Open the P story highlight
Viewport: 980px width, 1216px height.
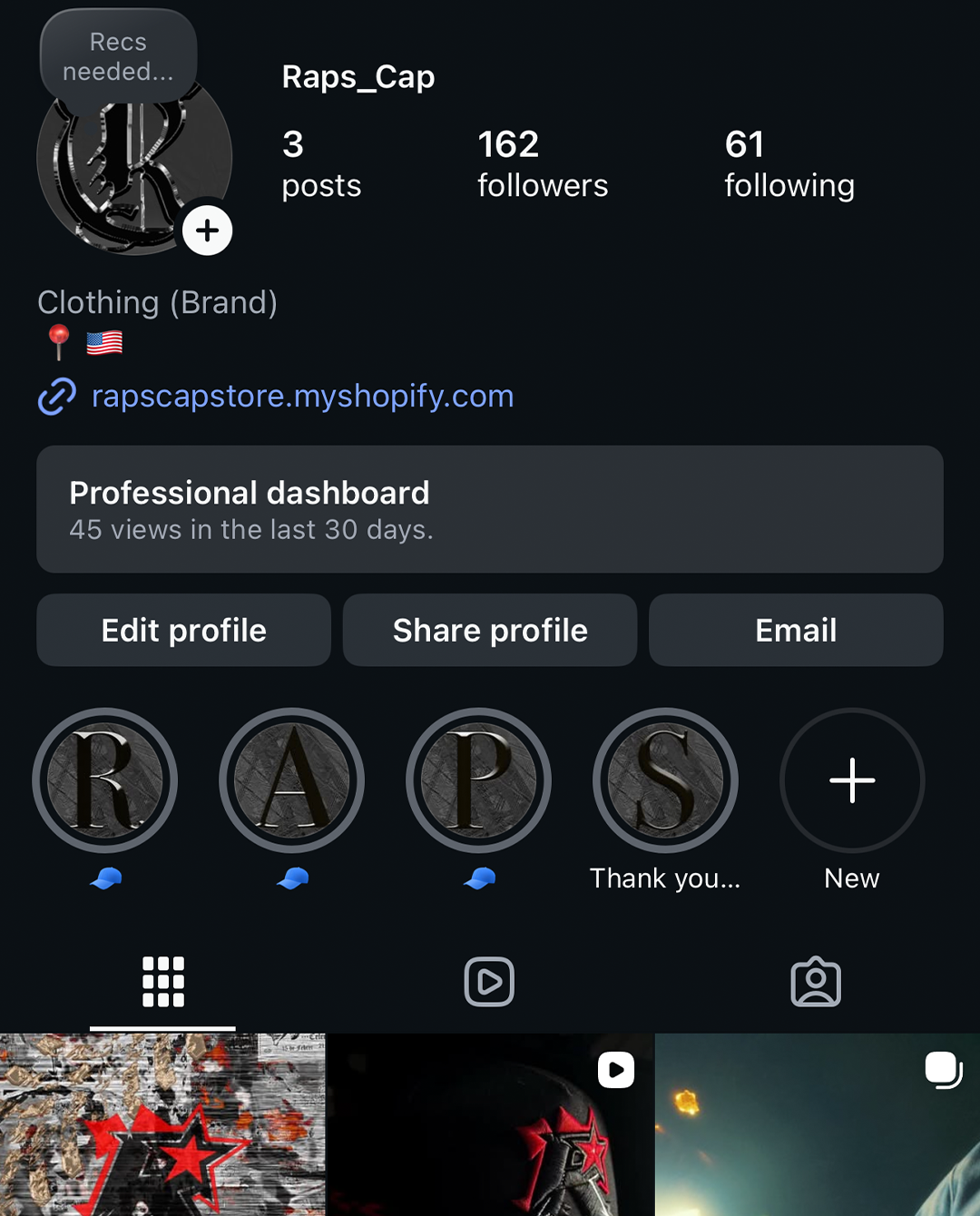click(x=478, y=780)
